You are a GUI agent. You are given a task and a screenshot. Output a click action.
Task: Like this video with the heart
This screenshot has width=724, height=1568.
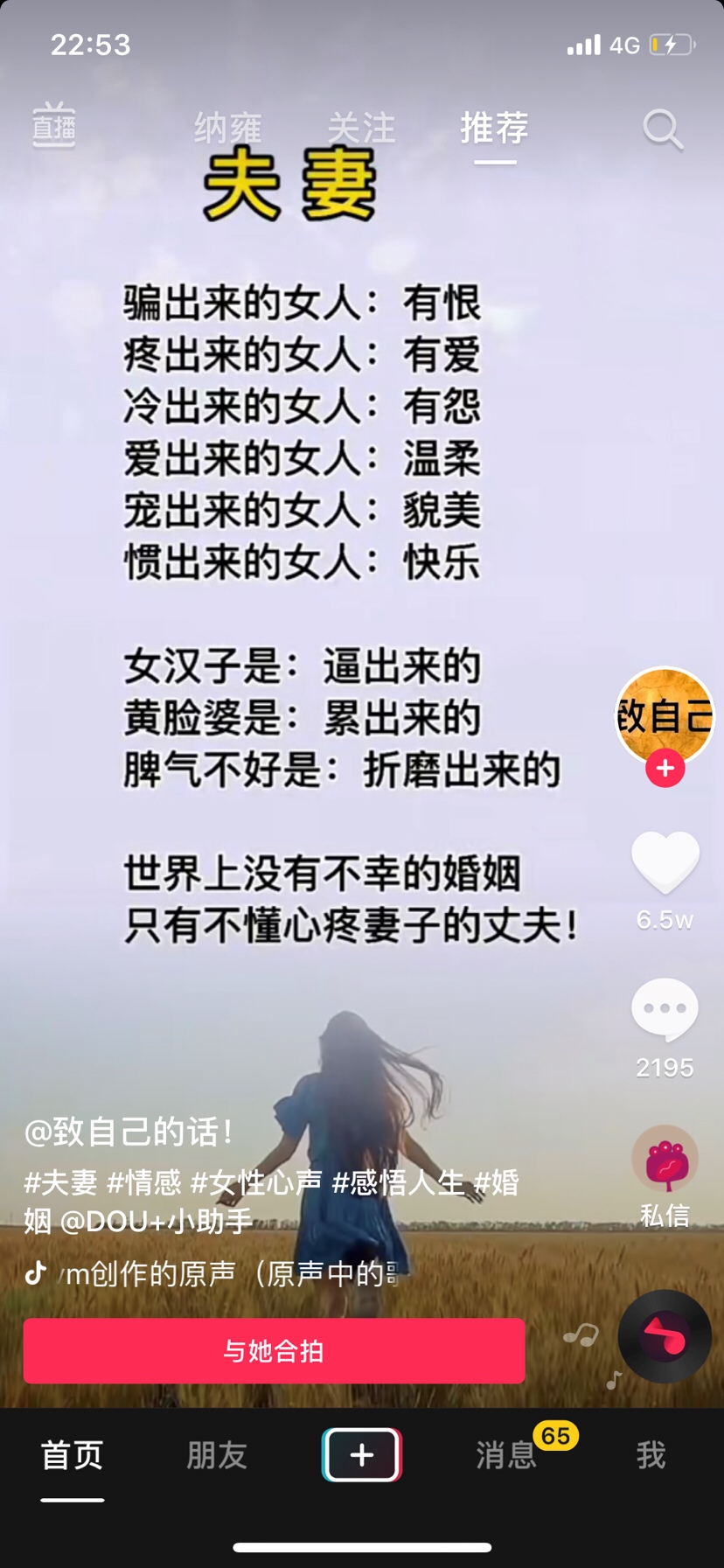(x=665, y=862)
